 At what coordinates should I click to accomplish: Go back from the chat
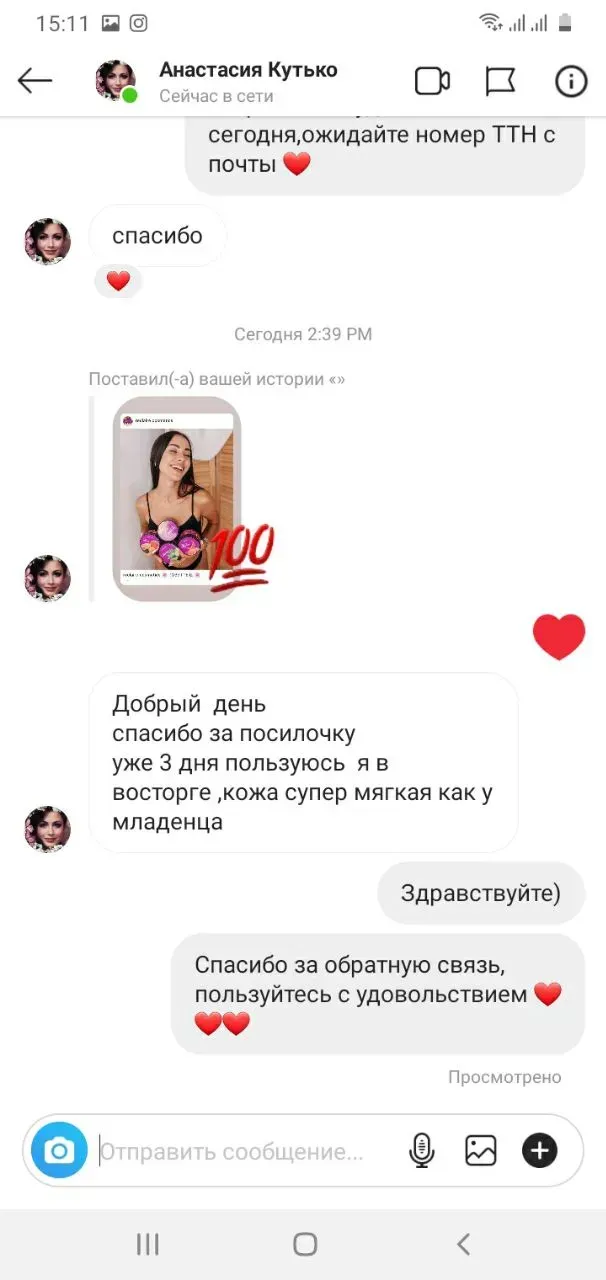(35, 81)
